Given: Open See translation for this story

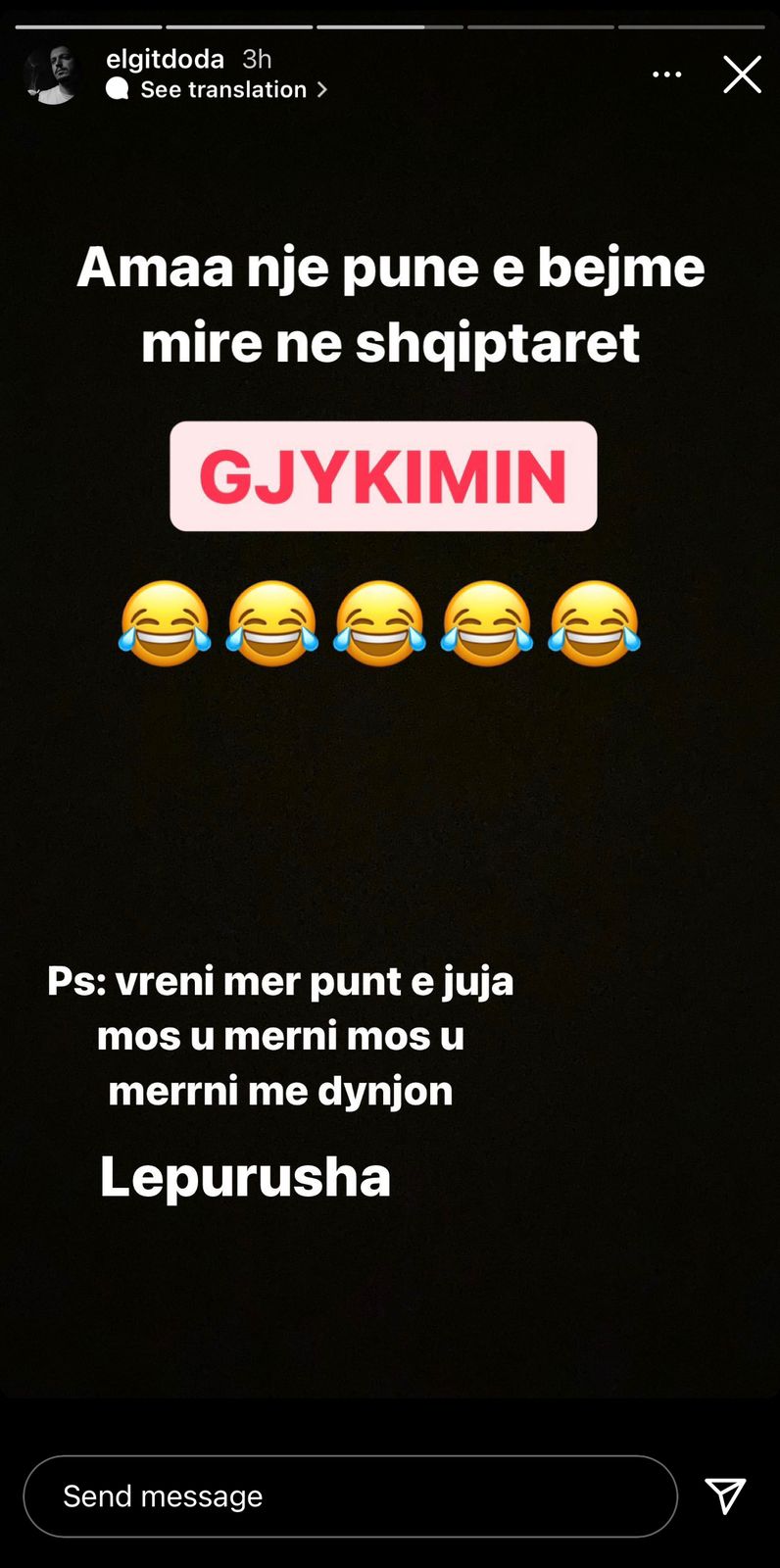Looking at the screenshot, I should point(223,90).
